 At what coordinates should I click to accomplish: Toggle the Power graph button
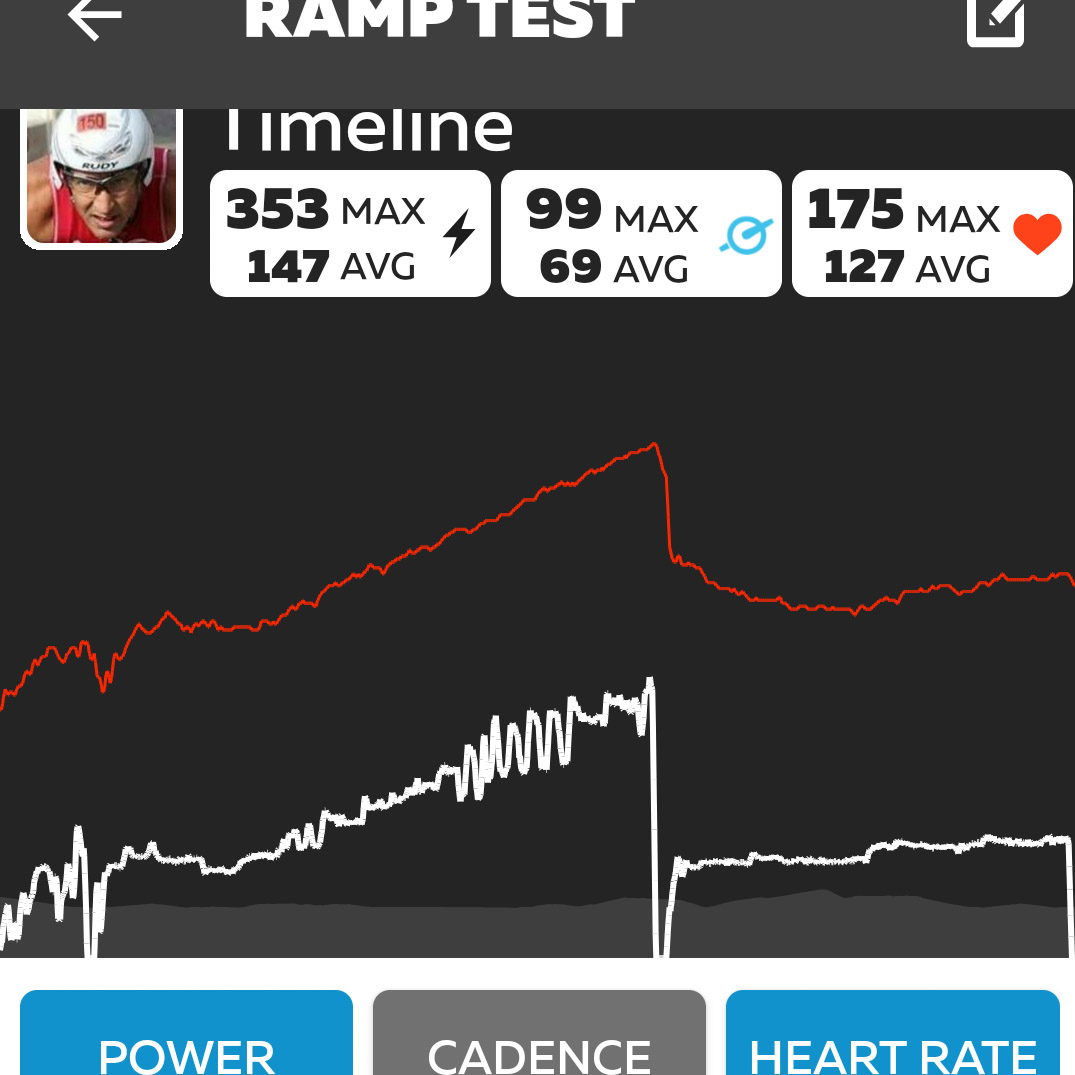pyautogui.click(x=187, y=1035)
